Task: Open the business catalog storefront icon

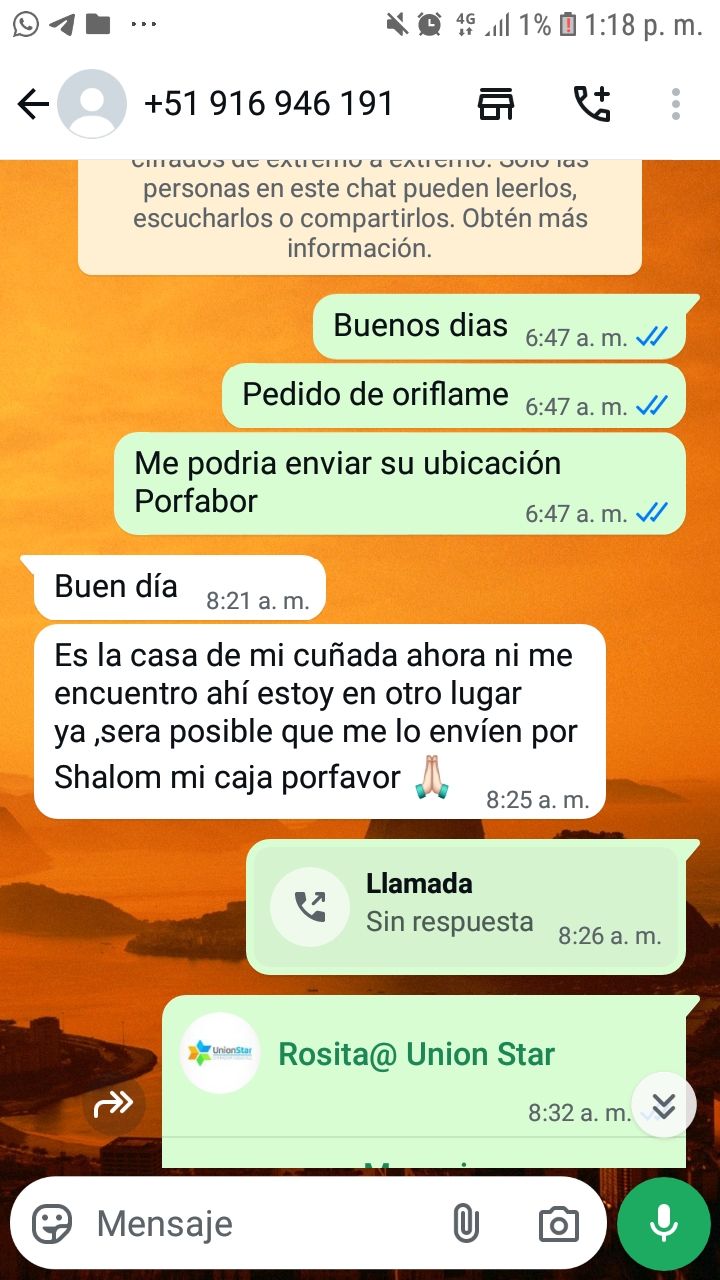Action: click(496, 104)
